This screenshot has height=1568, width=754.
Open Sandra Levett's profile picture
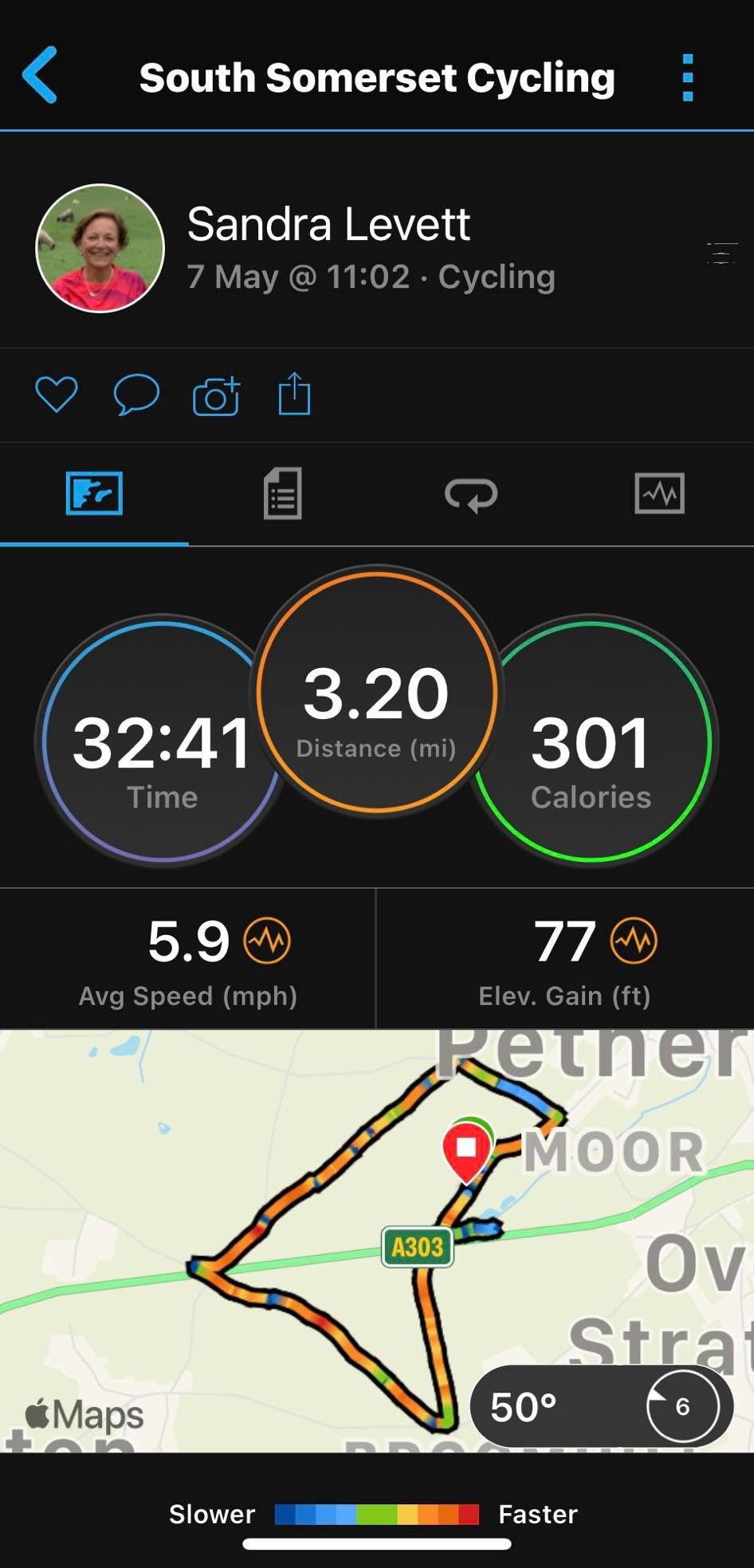(x=100, y=248)
